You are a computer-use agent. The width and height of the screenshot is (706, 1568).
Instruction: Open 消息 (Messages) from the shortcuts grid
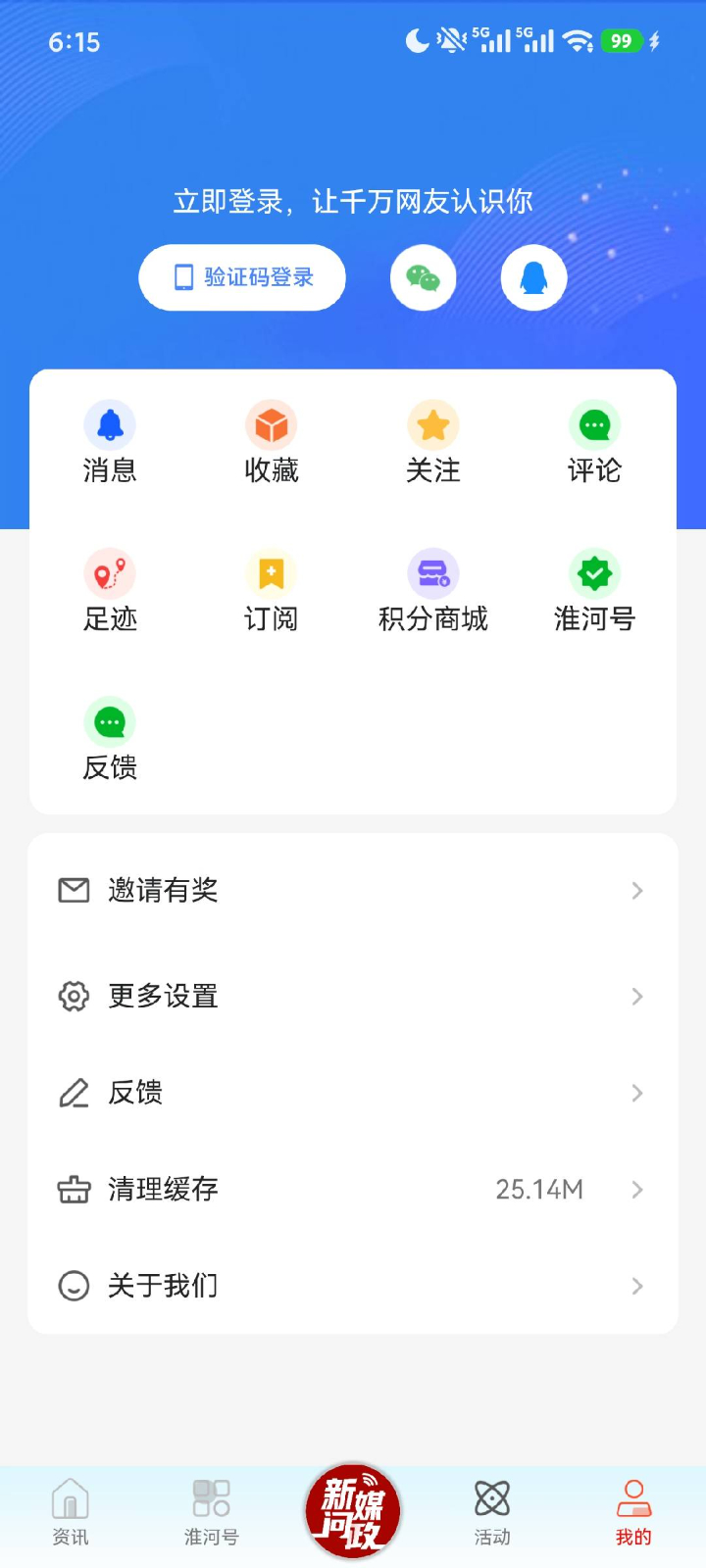[x=110, y=439]
